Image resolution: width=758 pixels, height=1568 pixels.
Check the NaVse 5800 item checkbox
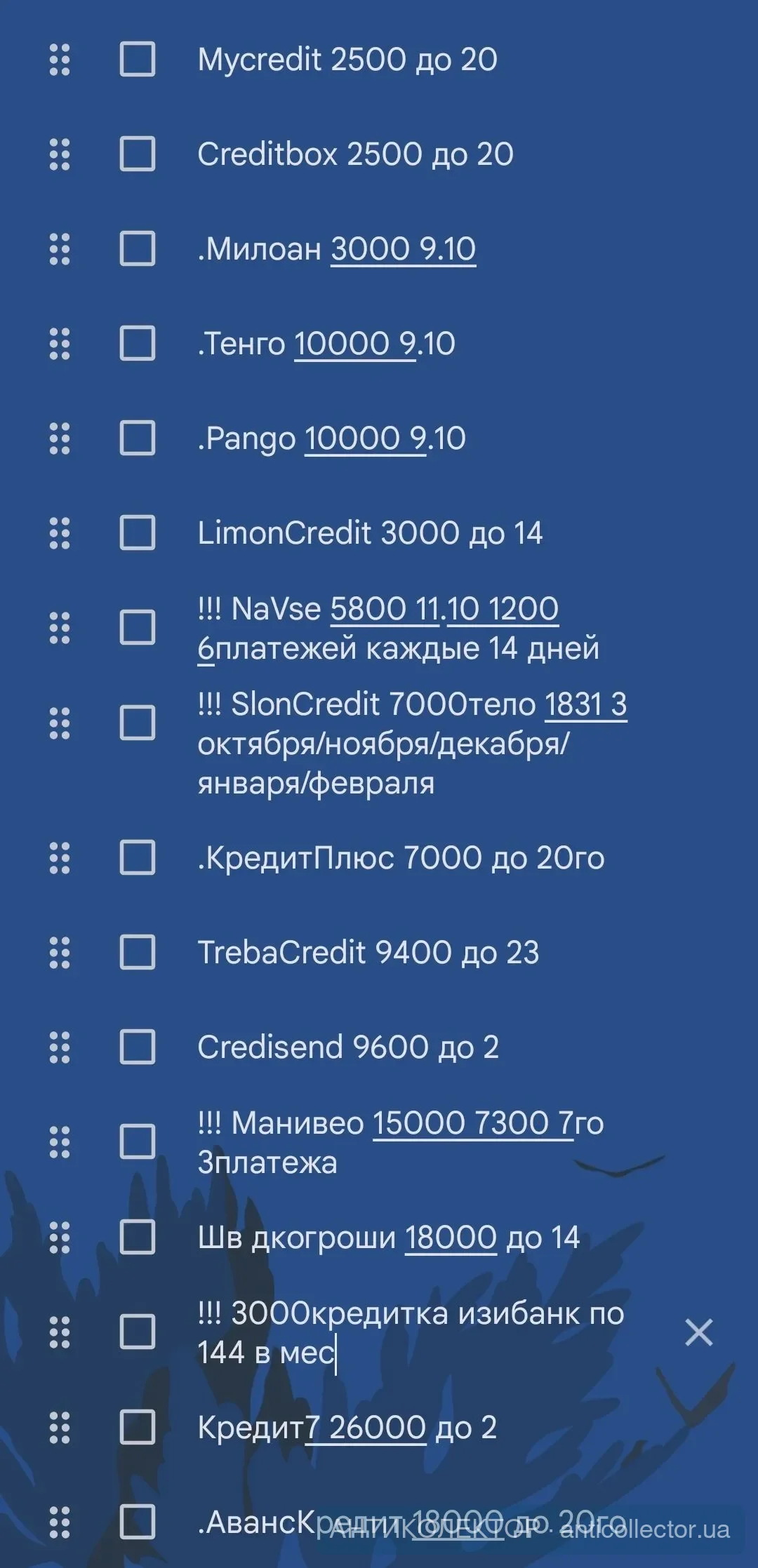click(x=138, y=627)
